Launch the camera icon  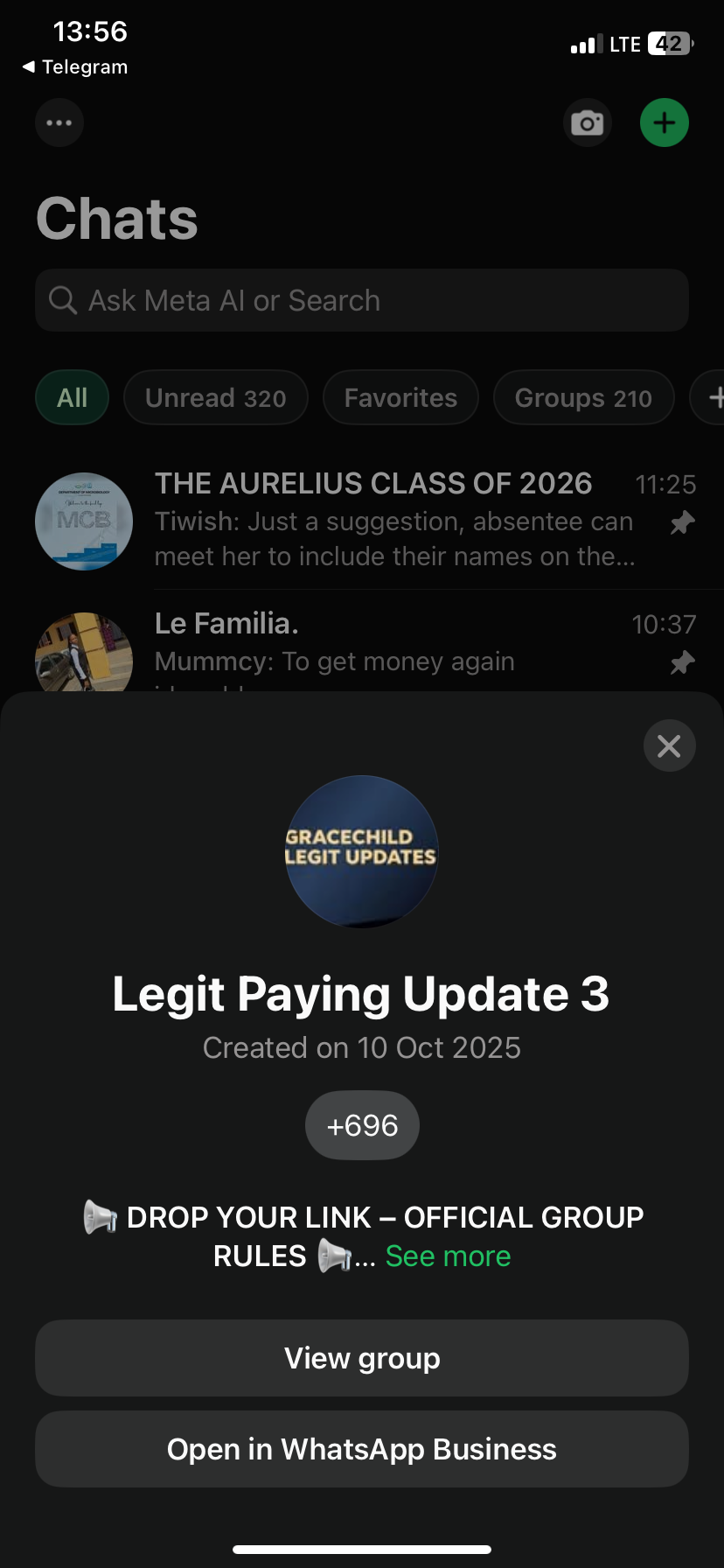pyautogui.click(x=587, y=122)
